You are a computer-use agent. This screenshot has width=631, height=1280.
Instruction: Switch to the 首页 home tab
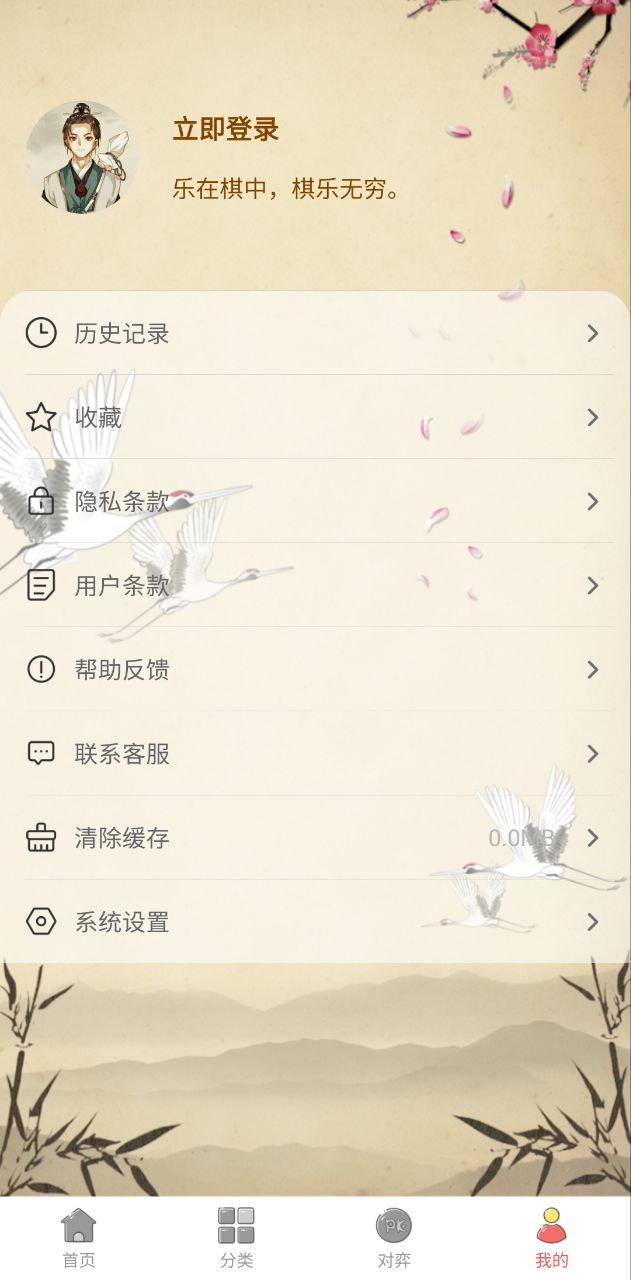(x=79, y=1238)
